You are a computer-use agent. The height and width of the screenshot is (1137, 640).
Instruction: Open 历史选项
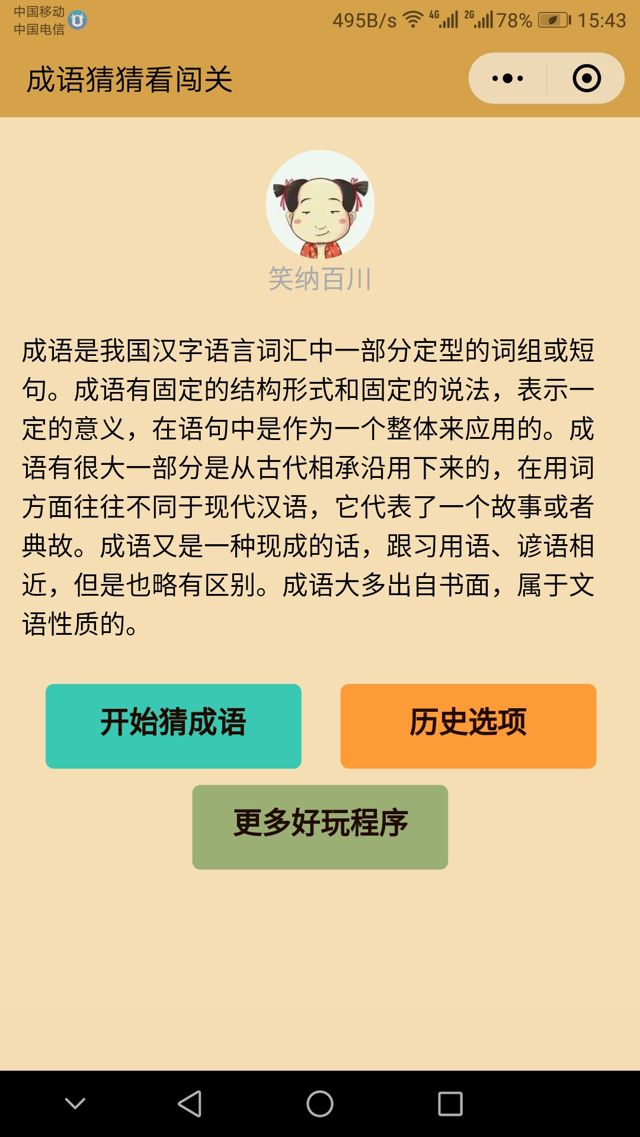(468, 726)
